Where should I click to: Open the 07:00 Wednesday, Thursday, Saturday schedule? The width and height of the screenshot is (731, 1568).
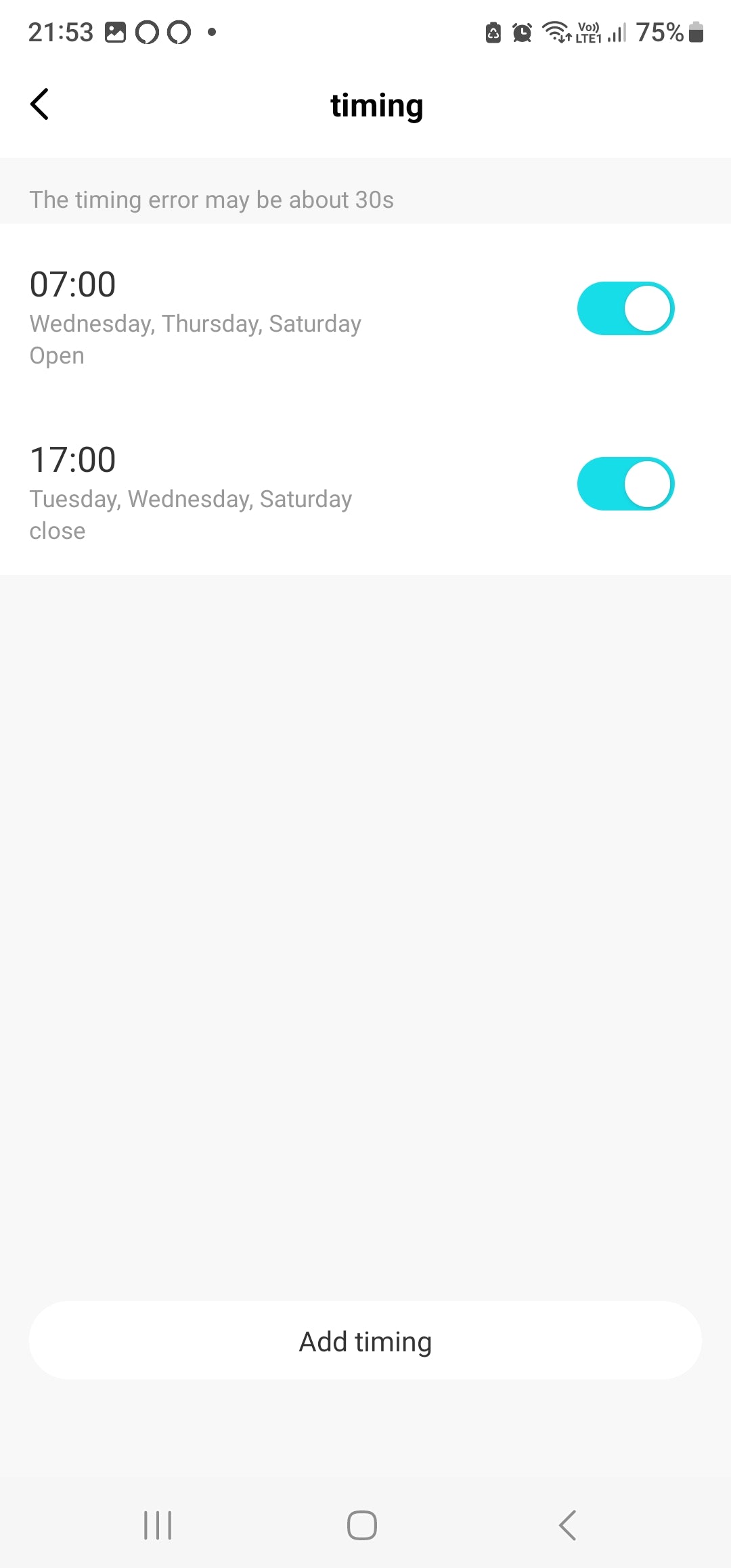click(196, 318)
